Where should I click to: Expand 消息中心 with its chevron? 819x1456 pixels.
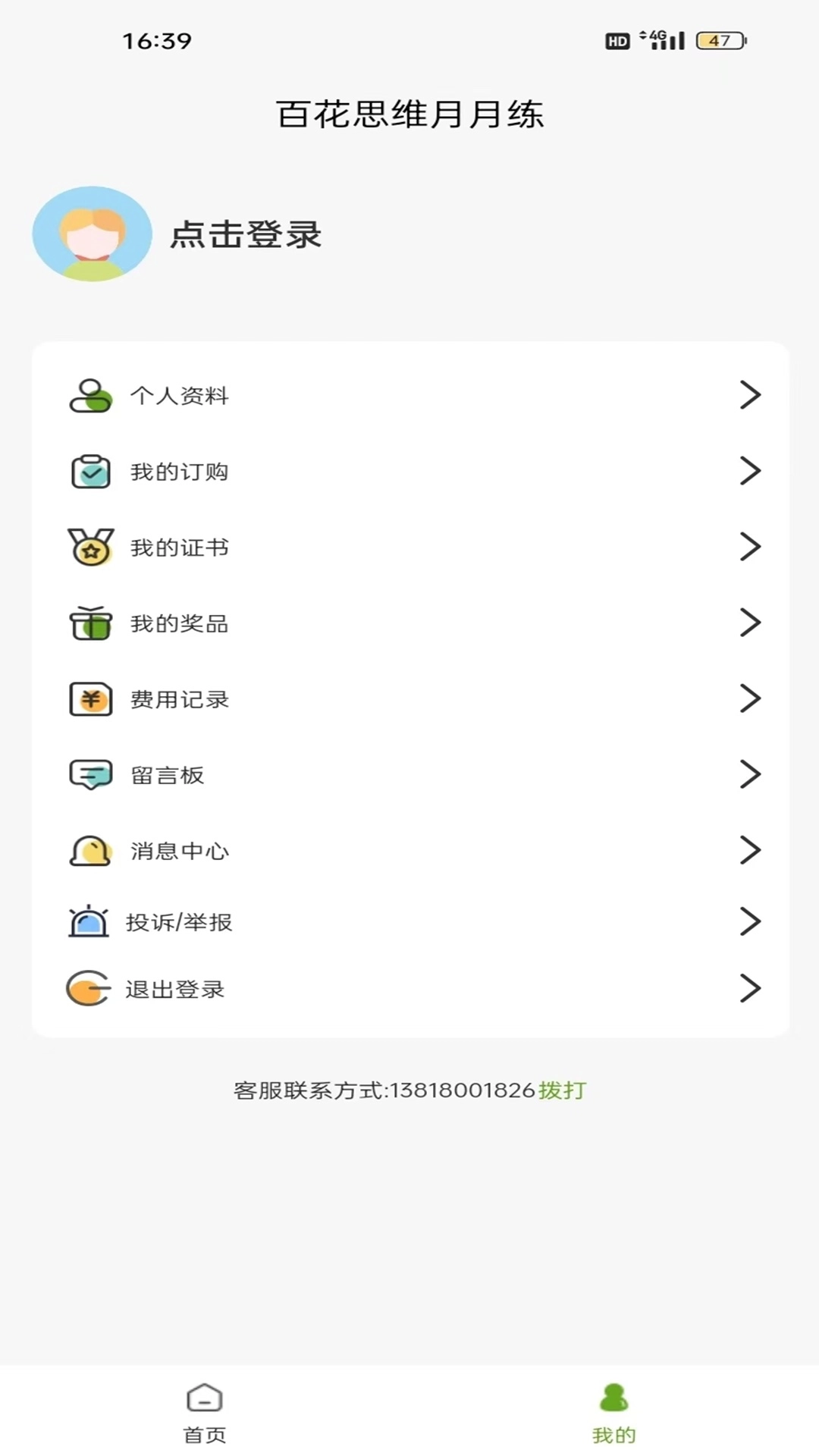[x=752, y=851]
